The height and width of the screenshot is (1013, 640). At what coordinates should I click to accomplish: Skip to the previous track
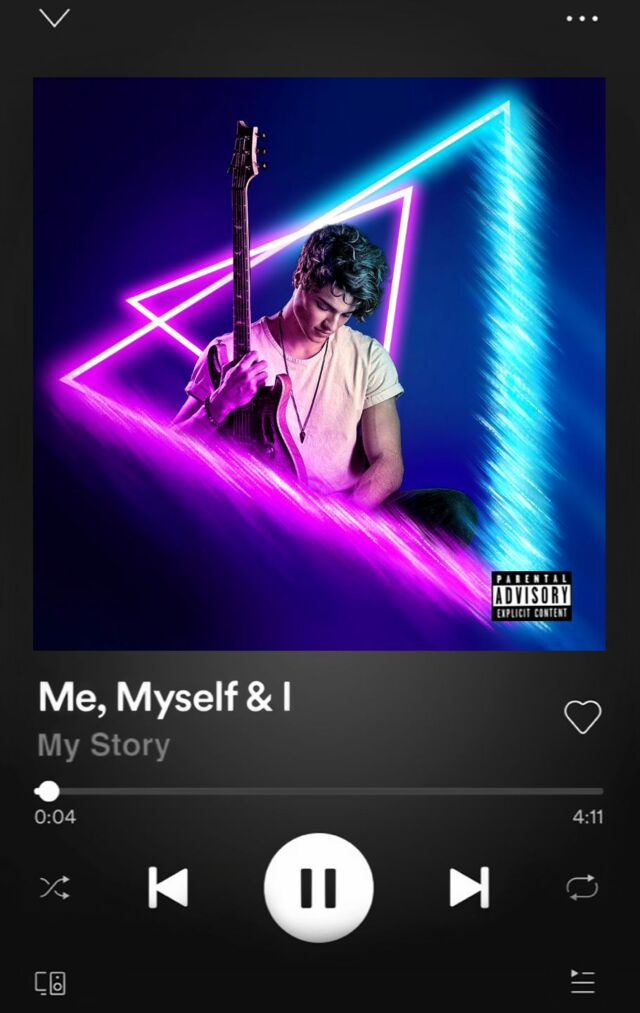coord(168,887)
